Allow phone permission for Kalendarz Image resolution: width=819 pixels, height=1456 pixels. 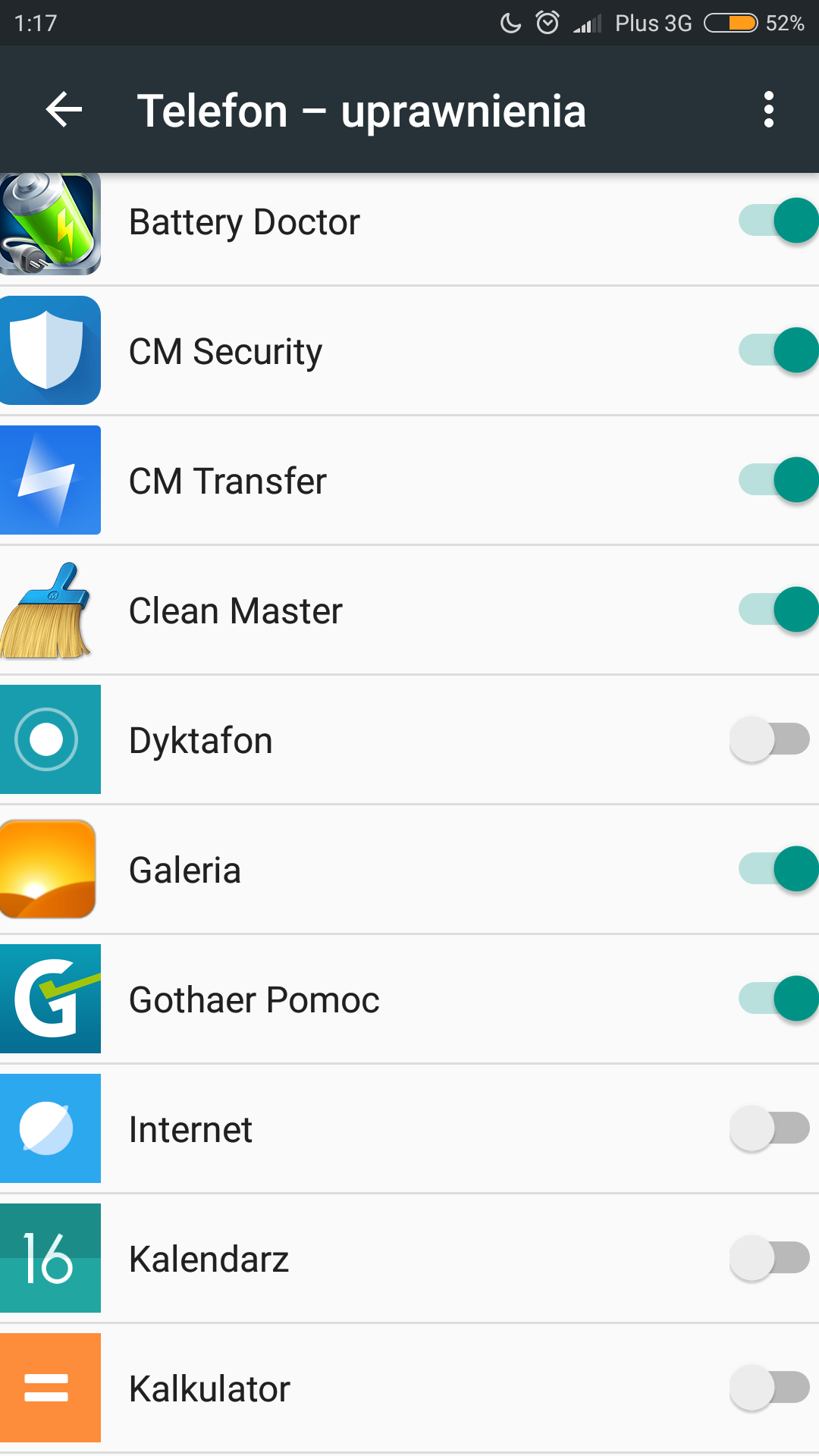click(769, 1258)
